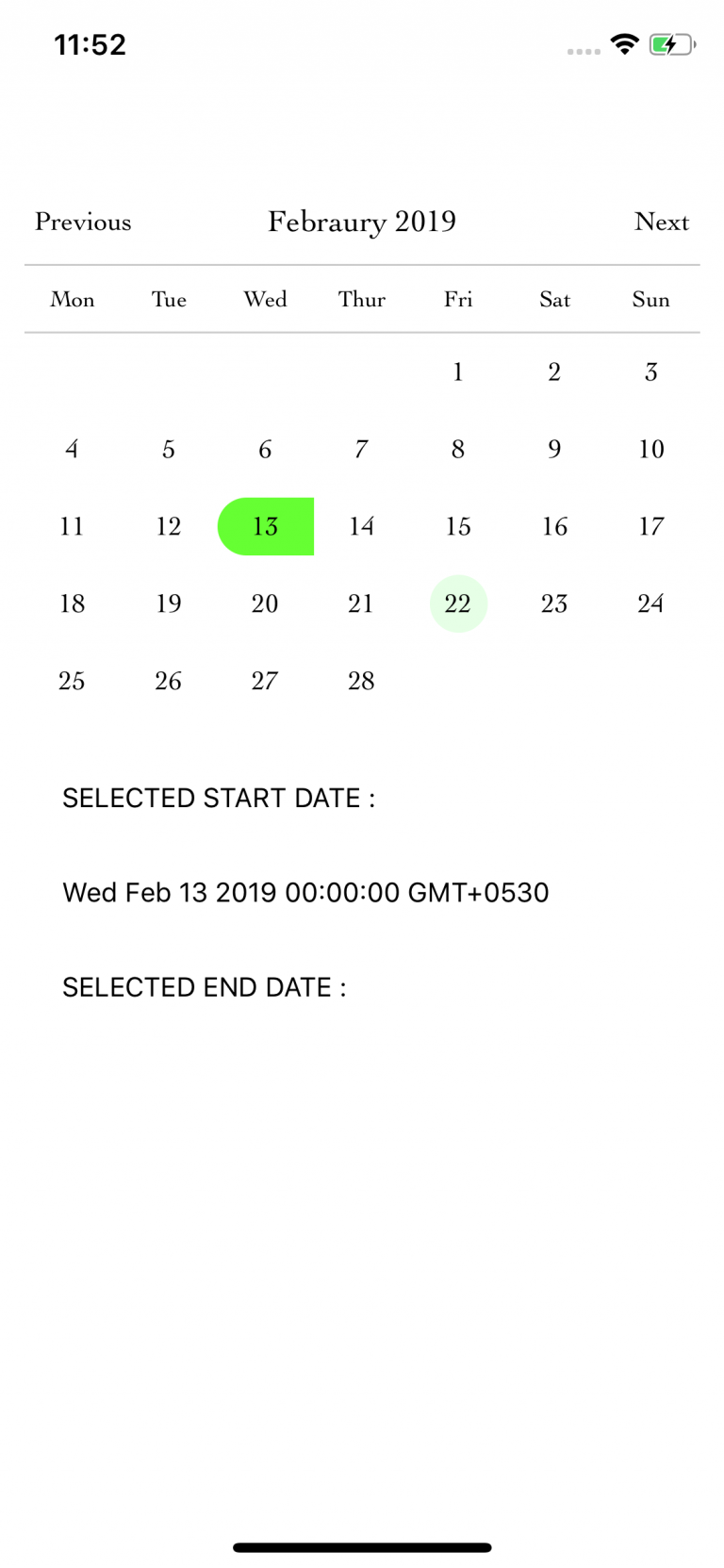The image size is (724, 1568).
Task: Click date 17 under the Sun column
Action: click(650, 527)
